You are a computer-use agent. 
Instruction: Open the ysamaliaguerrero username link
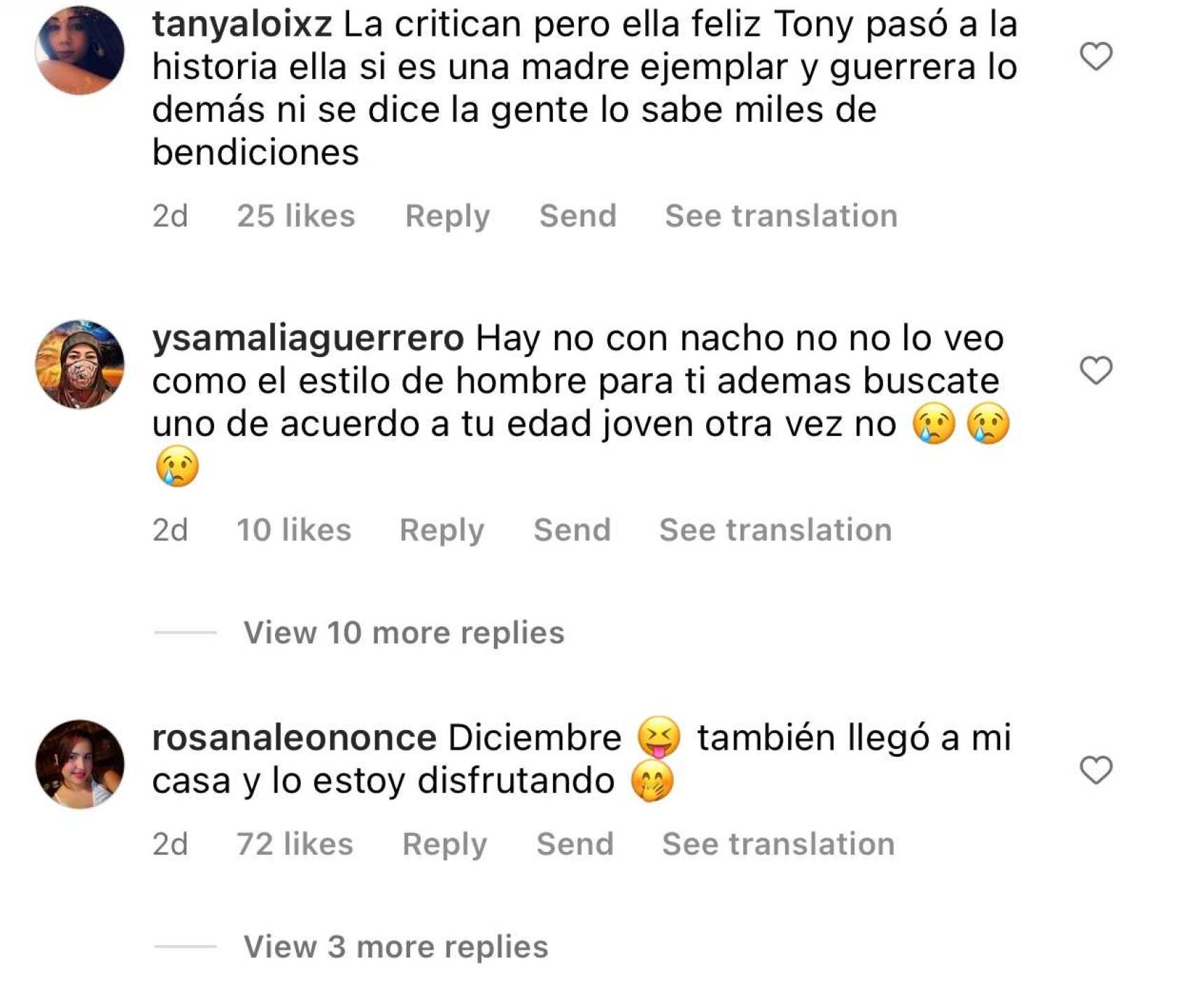click(x=307, y=339)
